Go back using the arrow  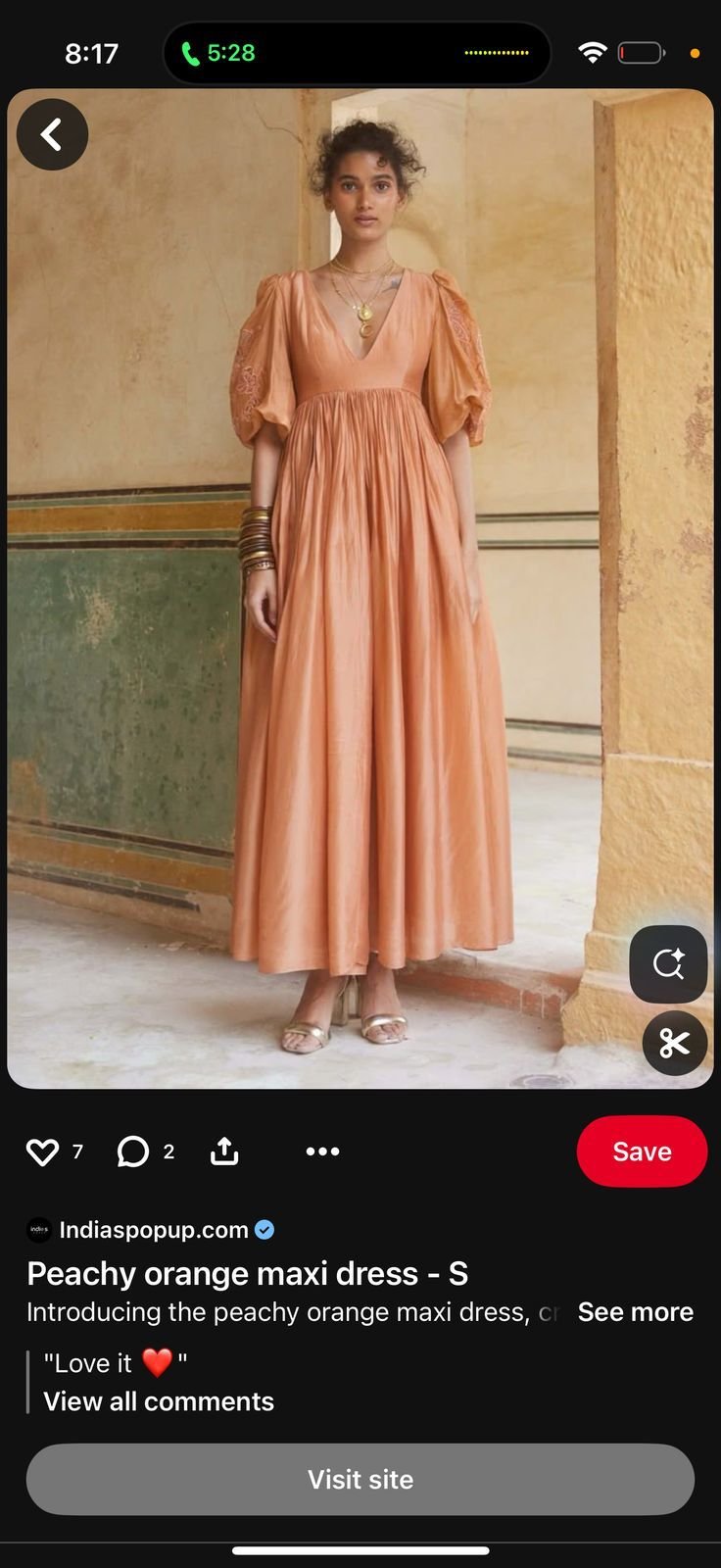[x=52, y=134]
